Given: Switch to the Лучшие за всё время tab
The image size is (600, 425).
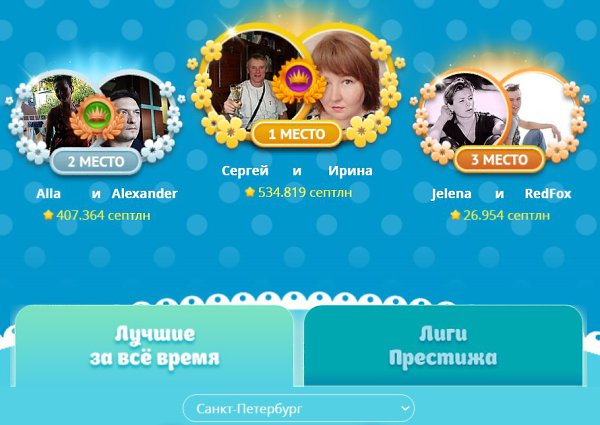Looking at the screenshot, I should pos(153,345).
